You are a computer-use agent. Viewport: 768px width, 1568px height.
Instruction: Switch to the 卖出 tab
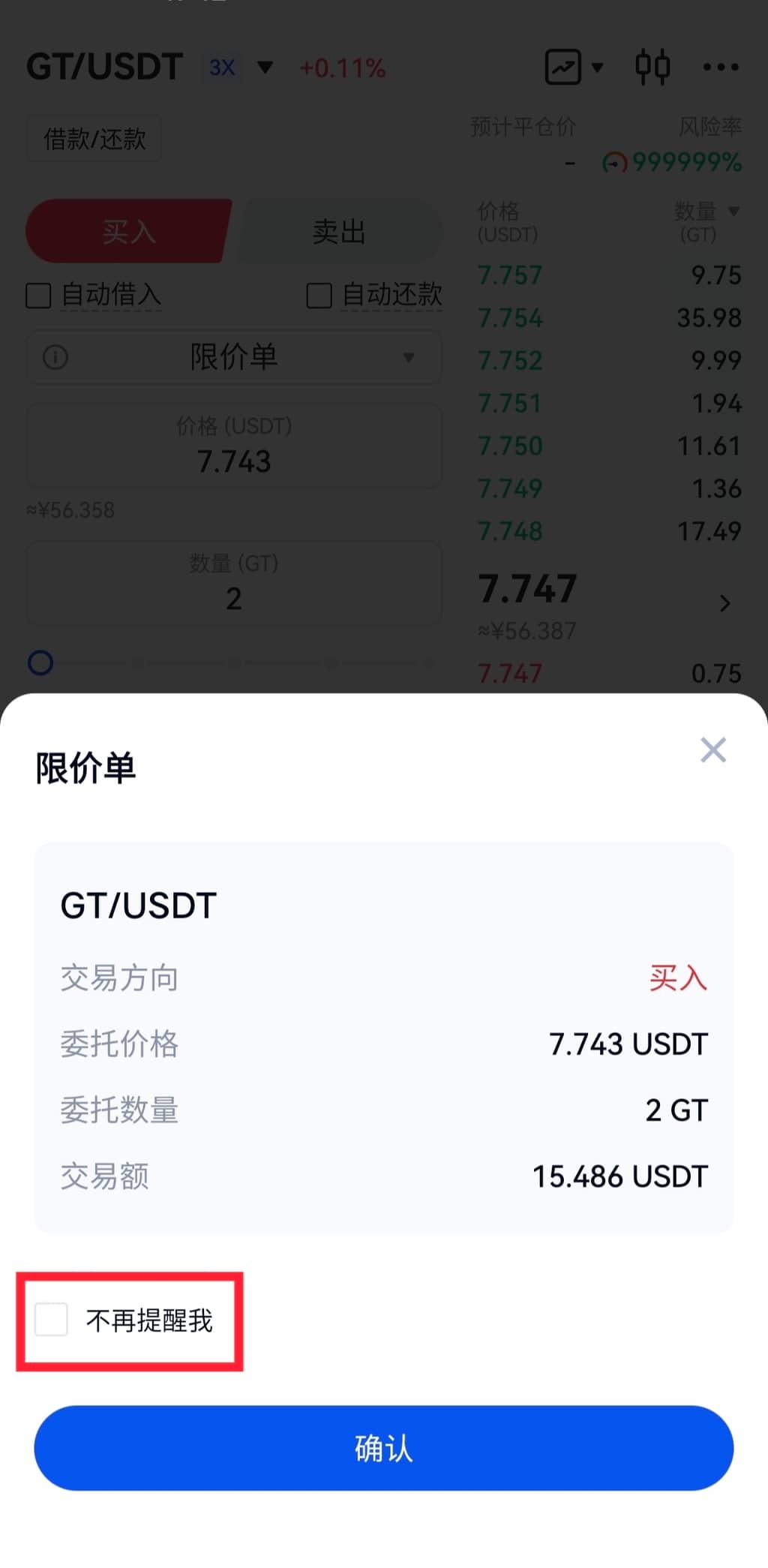[339, 232]
